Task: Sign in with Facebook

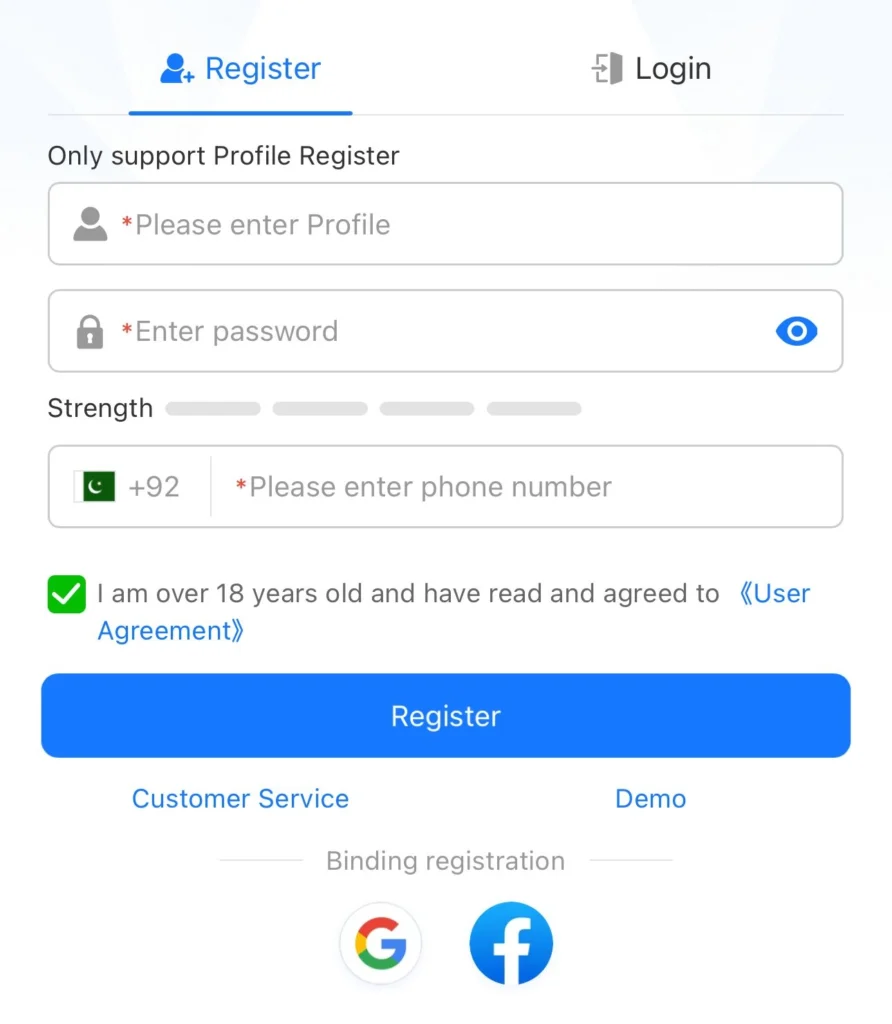Action: [x=510, y=942]
